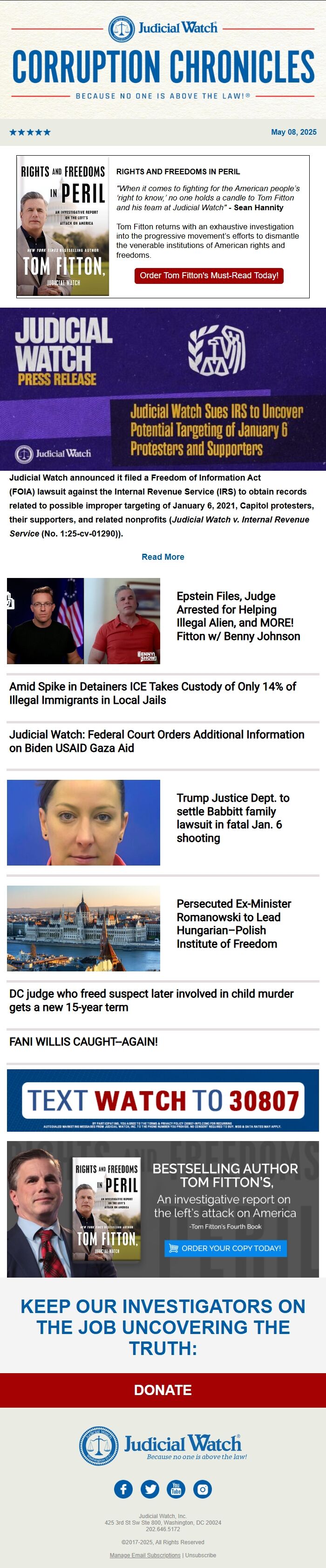
Task: Tap ORDER YOUR COPY TODAY button
Action: pos(225,1248)
